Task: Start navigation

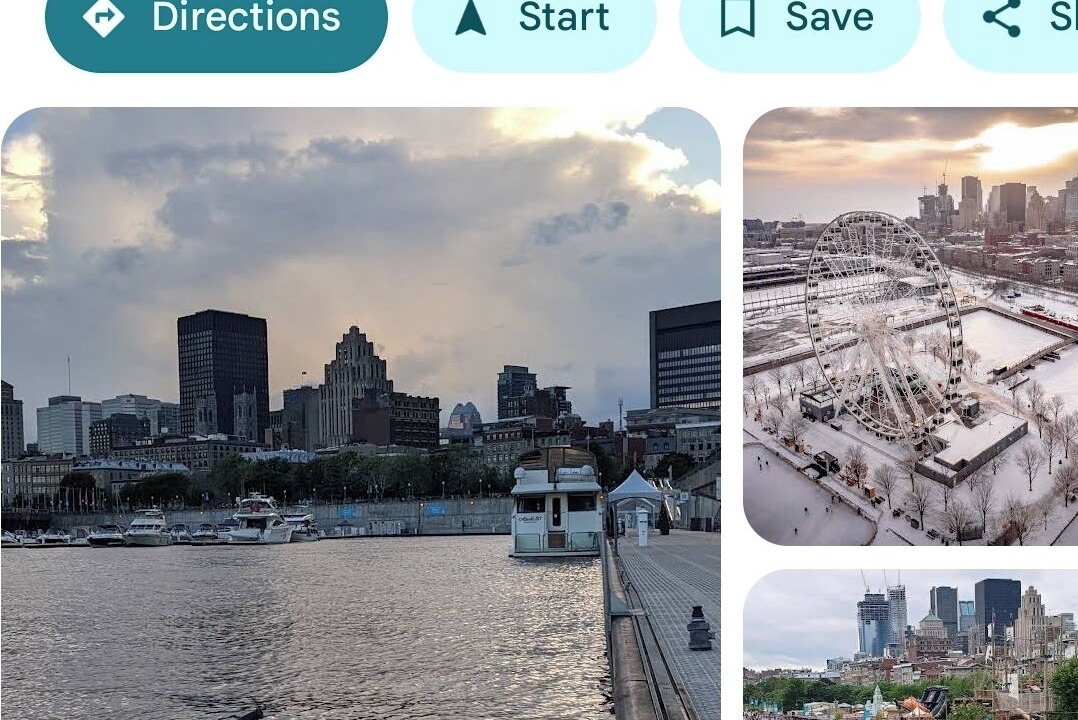Action: coord(534,20)
